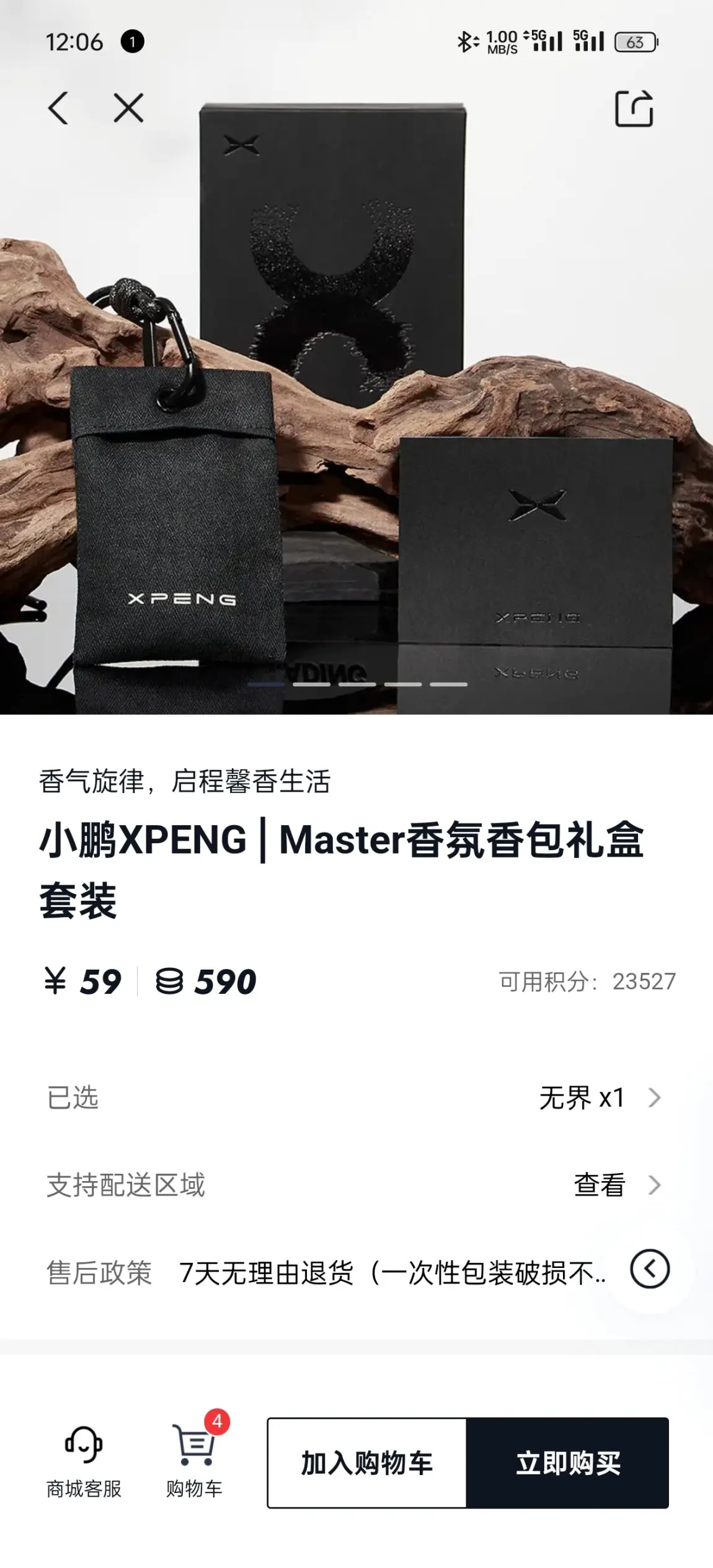Open the 已选 无界 x1 selection row
713x1568 pixels.
pyautogui.click(x=356, y=1098)
